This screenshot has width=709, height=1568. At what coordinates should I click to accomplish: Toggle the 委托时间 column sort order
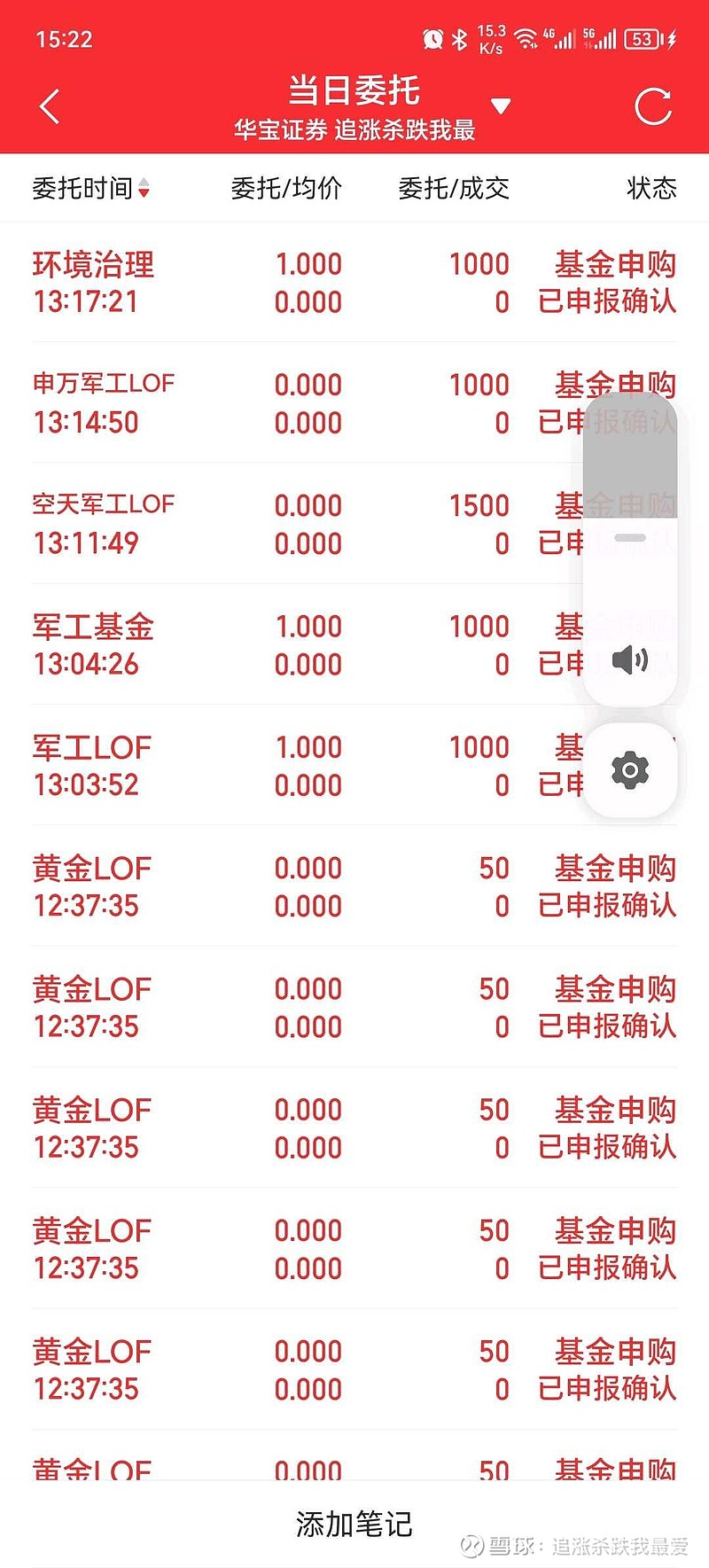(x=86, y=188)
